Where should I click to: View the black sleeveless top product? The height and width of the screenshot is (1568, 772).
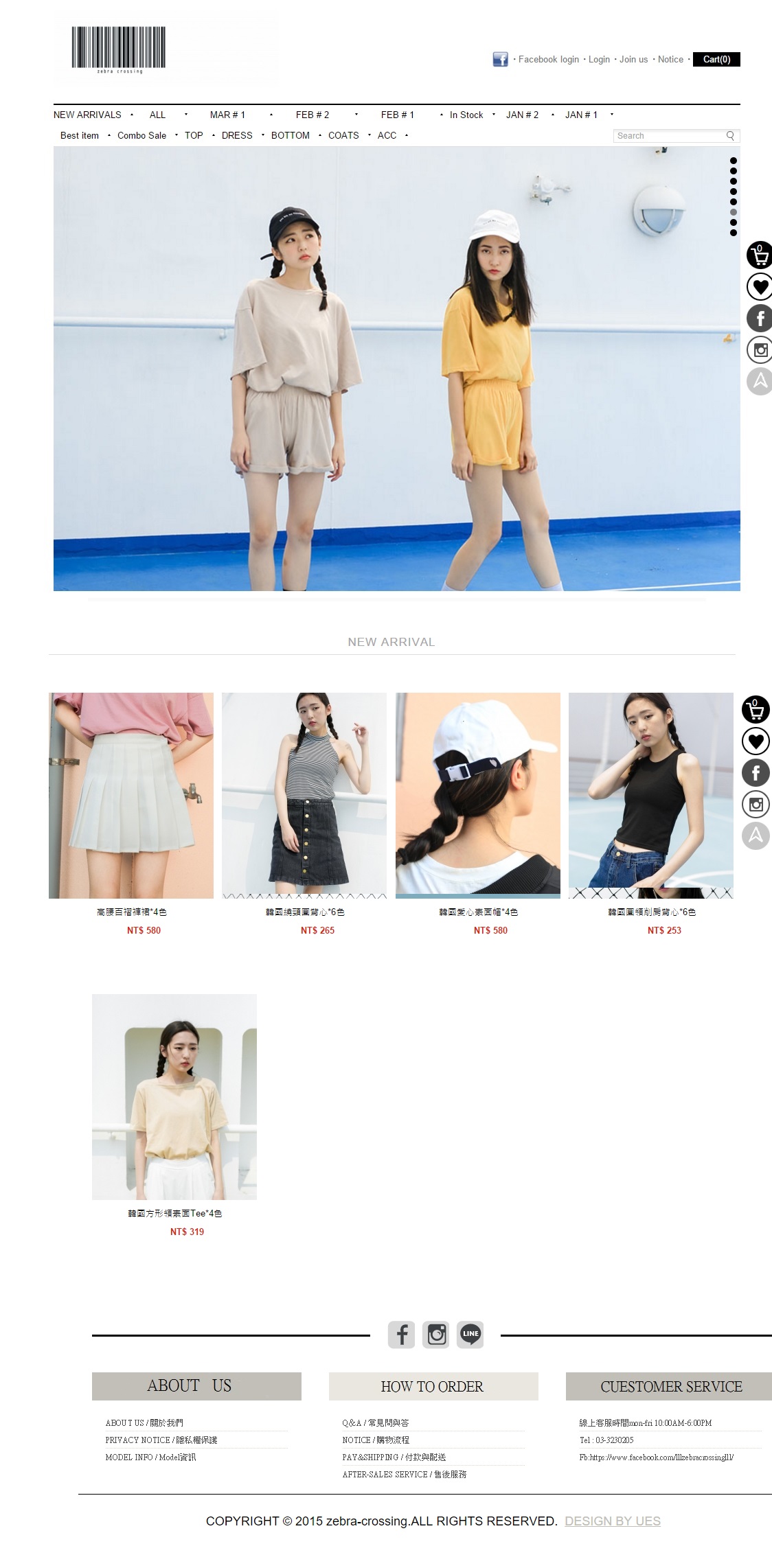[650, 795]
